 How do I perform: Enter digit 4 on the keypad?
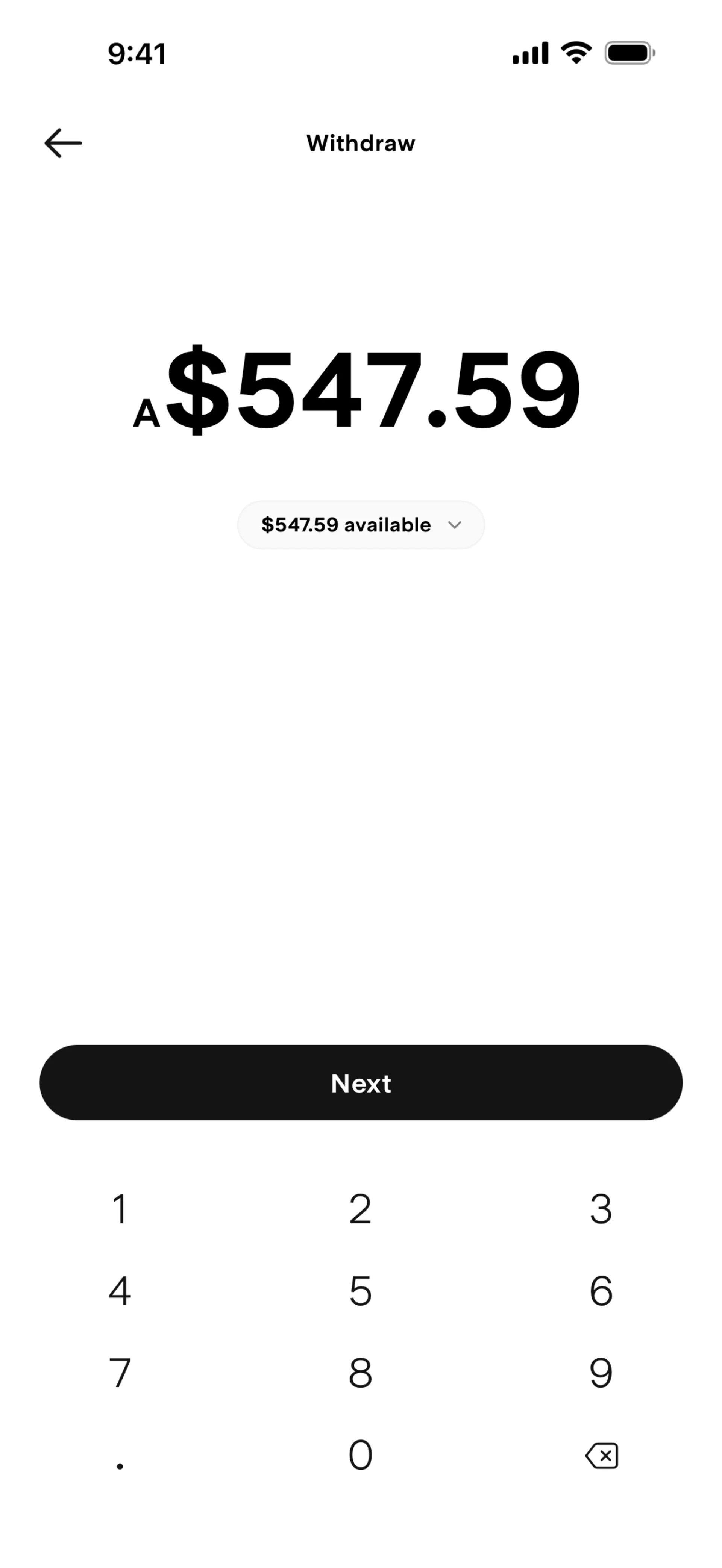[120, 1291]
